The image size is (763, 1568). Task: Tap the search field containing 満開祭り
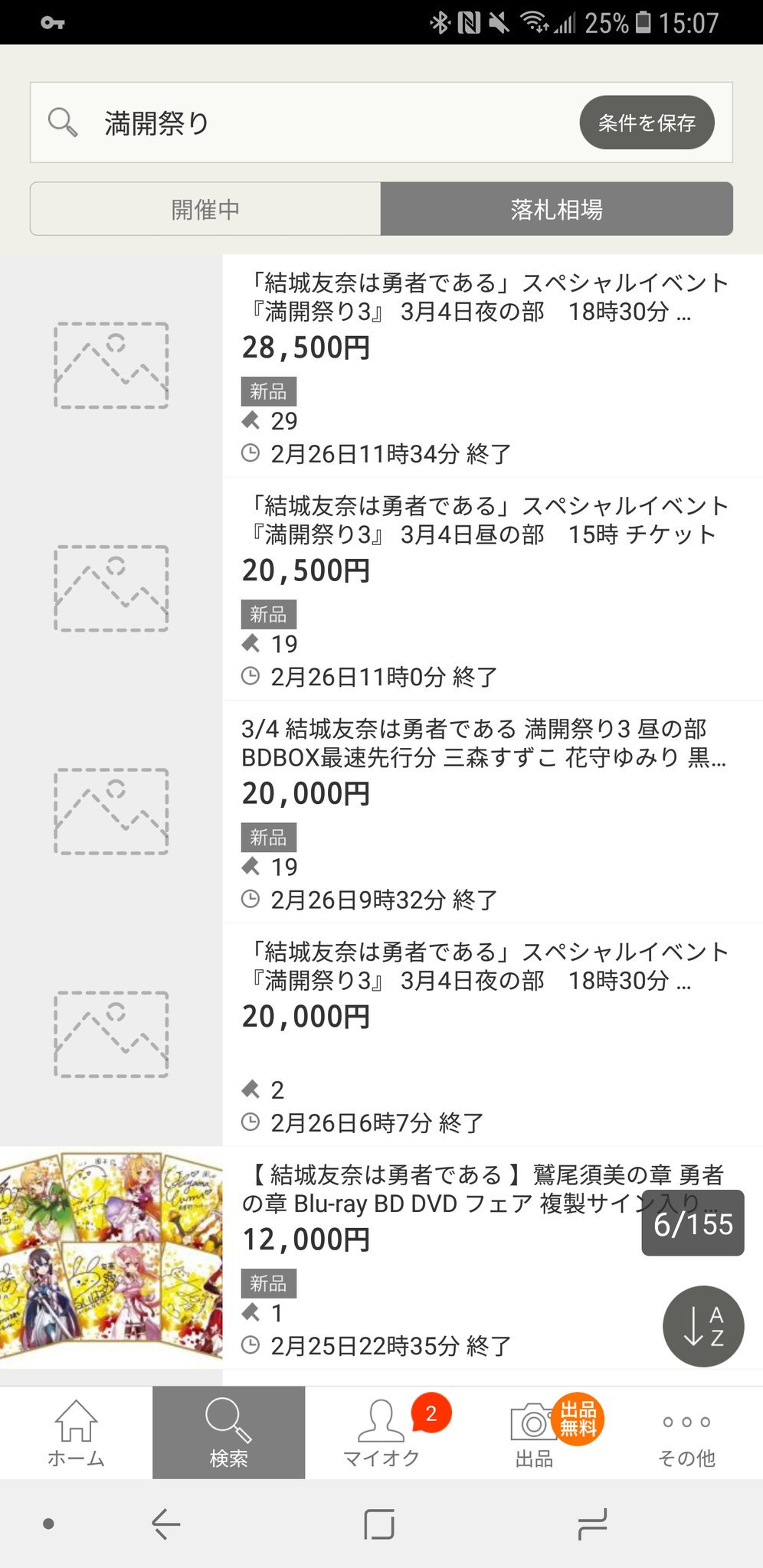pos(306,122)
